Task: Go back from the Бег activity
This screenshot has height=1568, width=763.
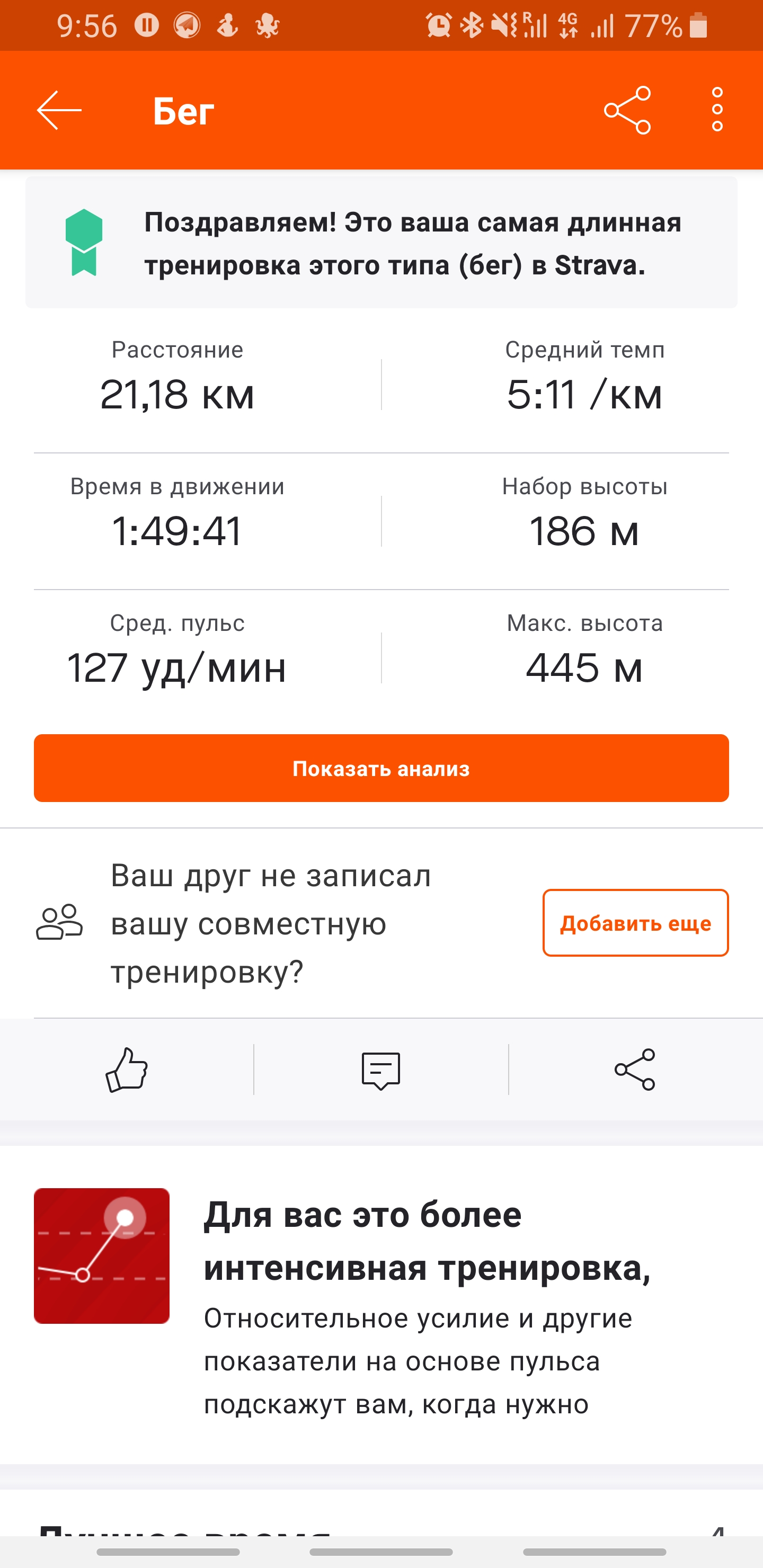Action: [x=59, y=110]
